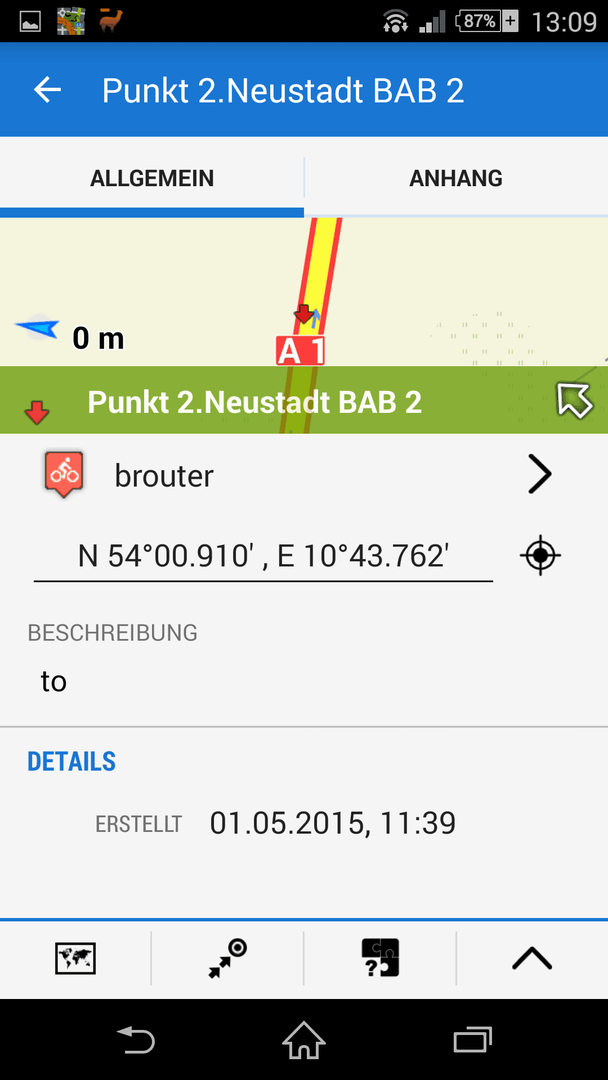Select the ALLGEMEIN tab
This screenshot has width=608, height=1080.
(151, 178)
